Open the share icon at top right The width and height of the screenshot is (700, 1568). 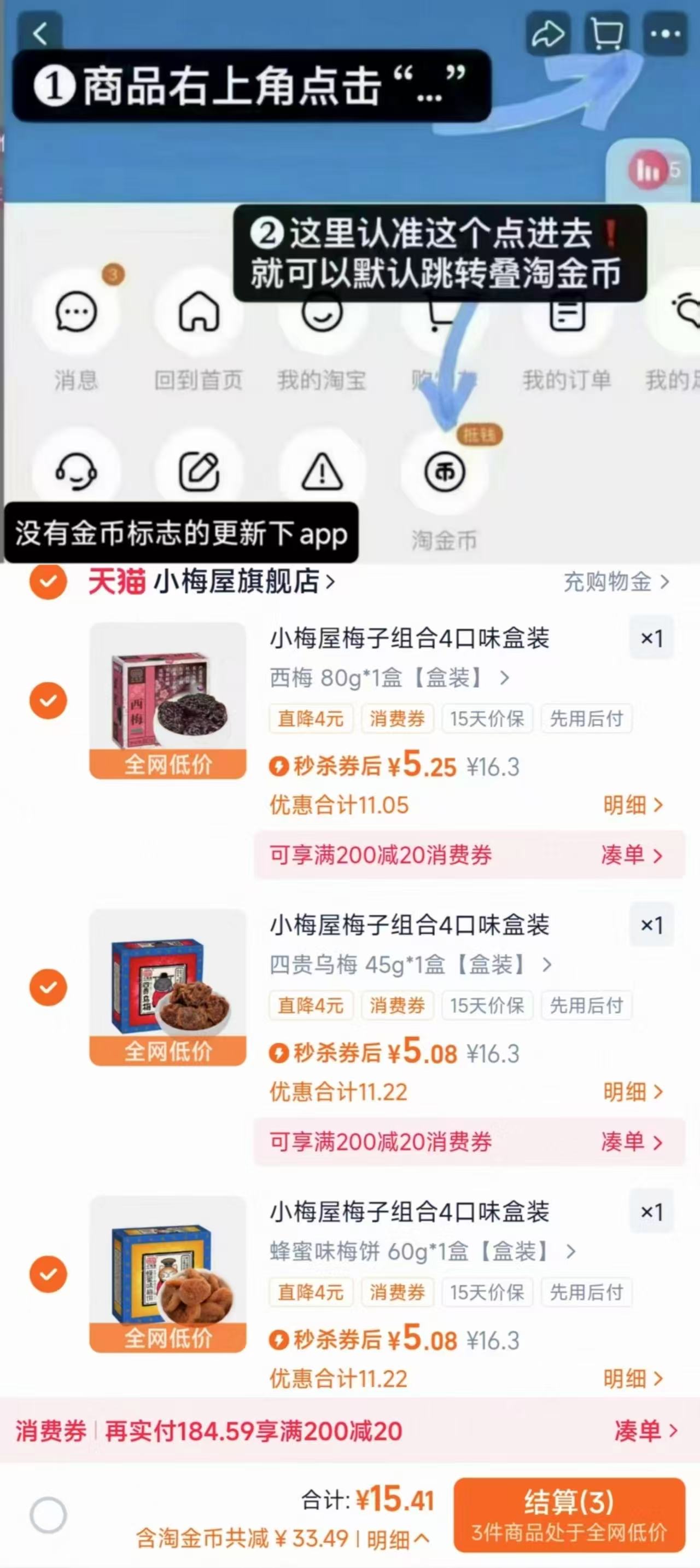click(547, 33)
